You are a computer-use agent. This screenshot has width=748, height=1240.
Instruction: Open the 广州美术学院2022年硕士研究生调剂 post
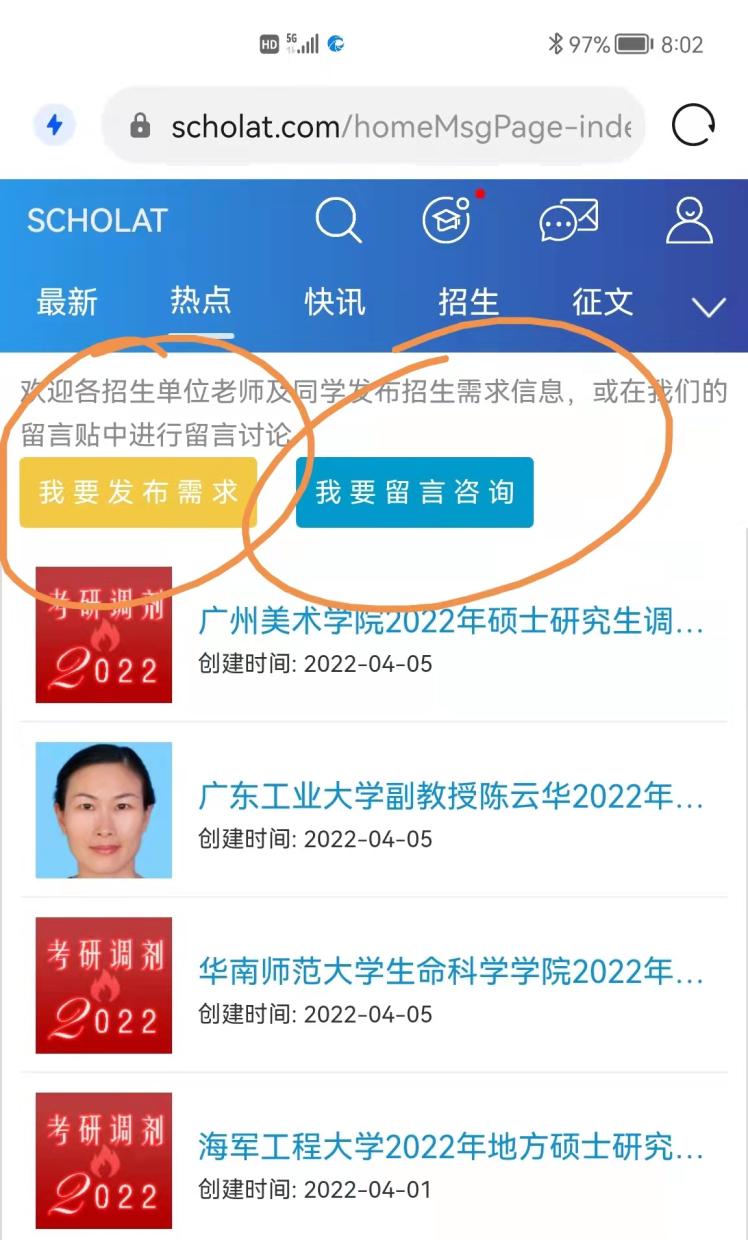tap(451, 622)
